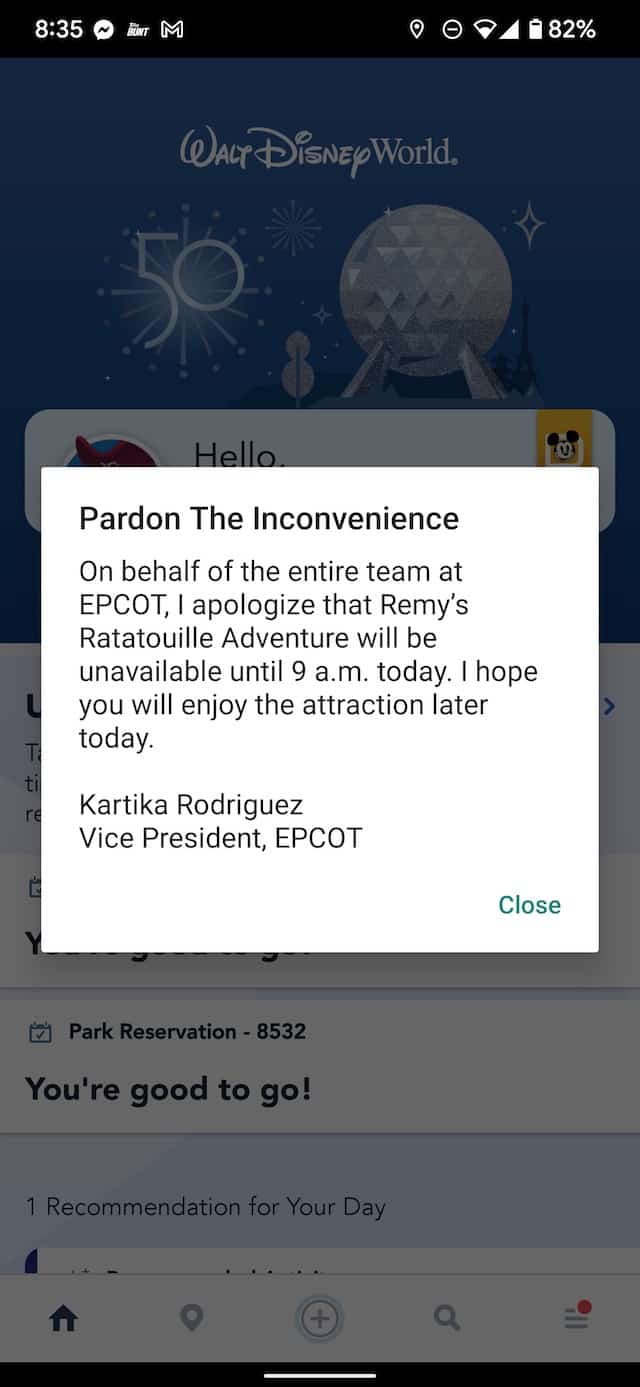This screenshot has width=640, height=1387.
Task: Open the map location tab
Action: pos(191,1319)
